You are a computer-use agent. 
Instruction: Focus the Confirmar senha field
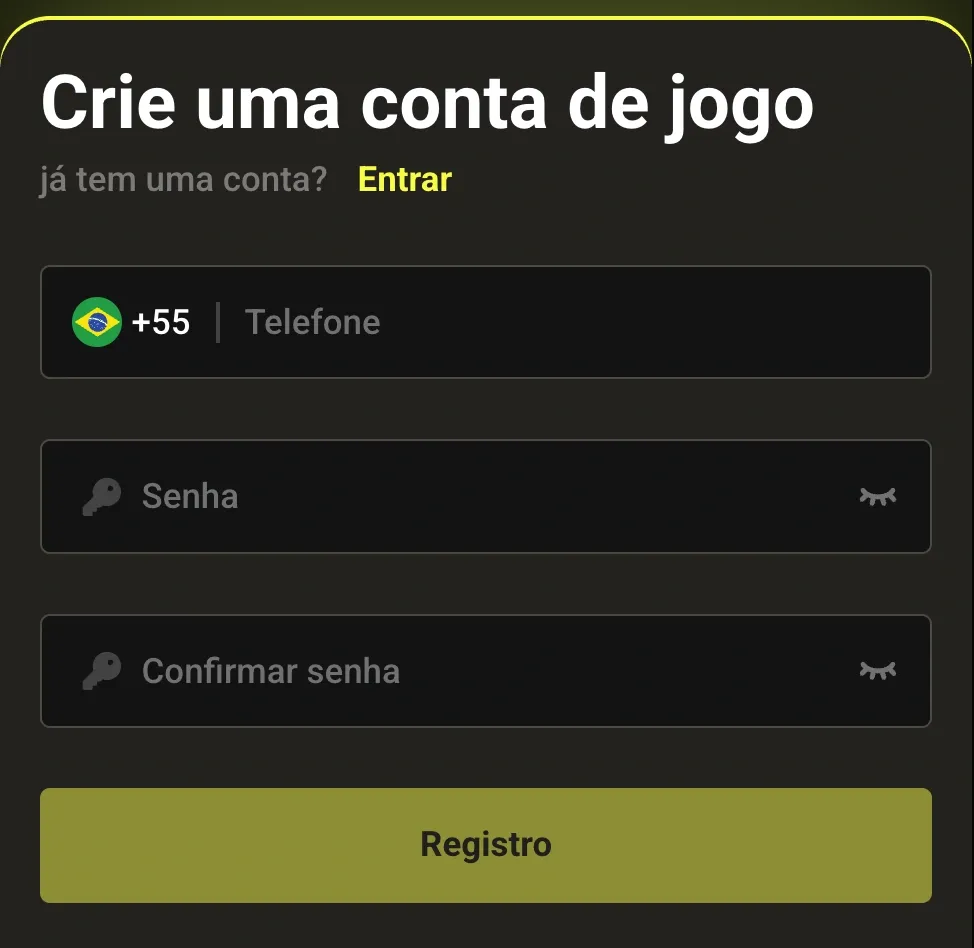(x=480, y=670)
